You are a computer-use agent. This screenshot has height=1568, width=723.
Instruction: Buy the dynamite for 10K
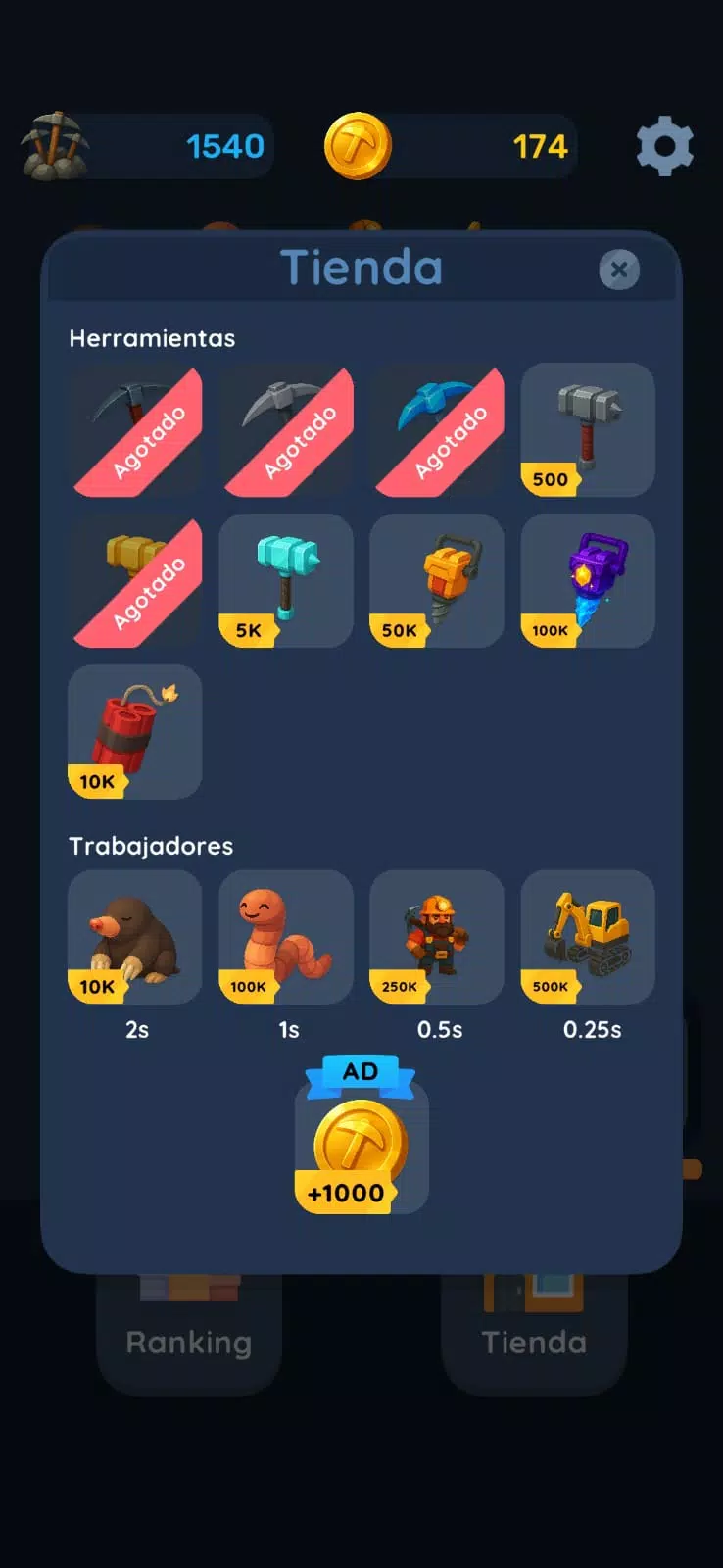pyautogui.click(x=135, y=731)
